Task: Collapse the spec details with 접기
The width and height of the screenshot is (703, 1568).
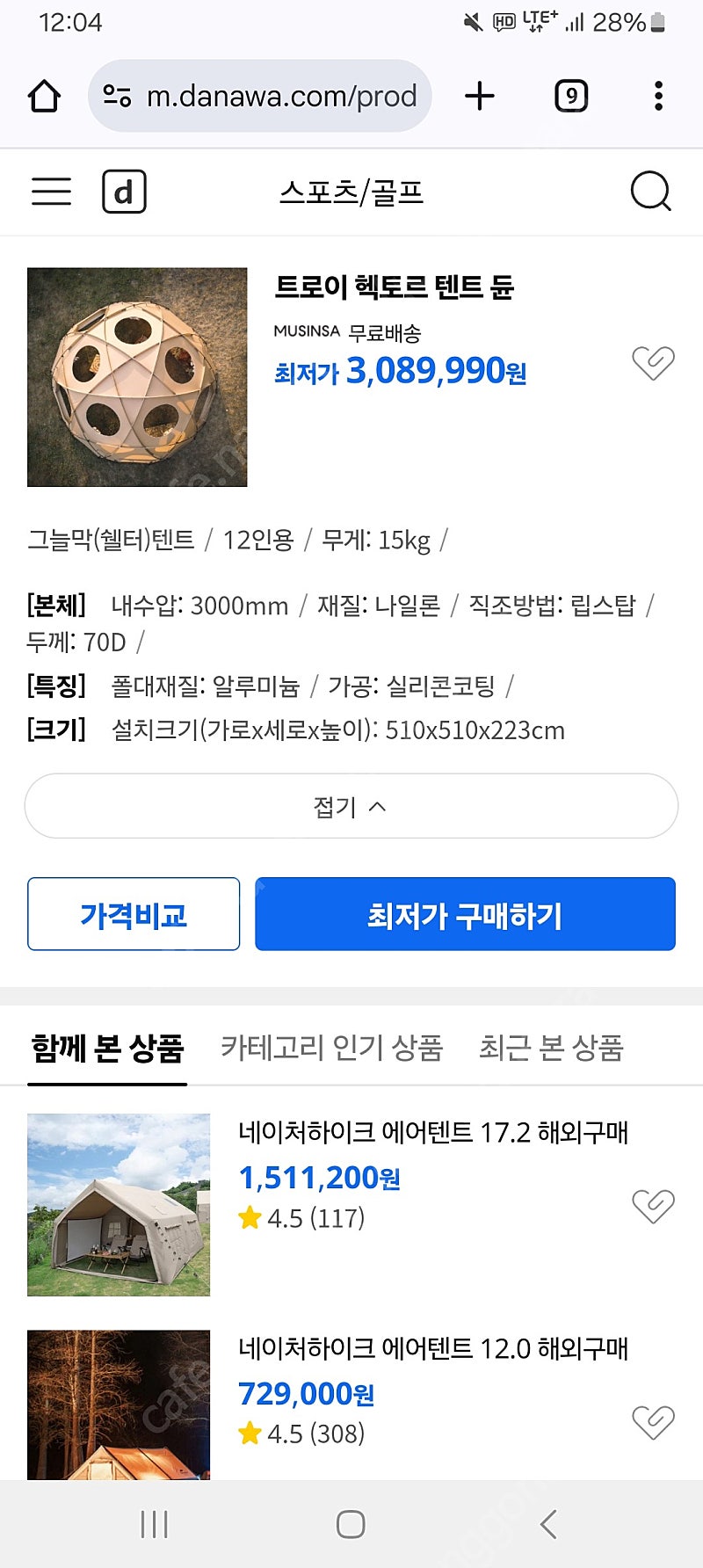Action: point(351,806)
